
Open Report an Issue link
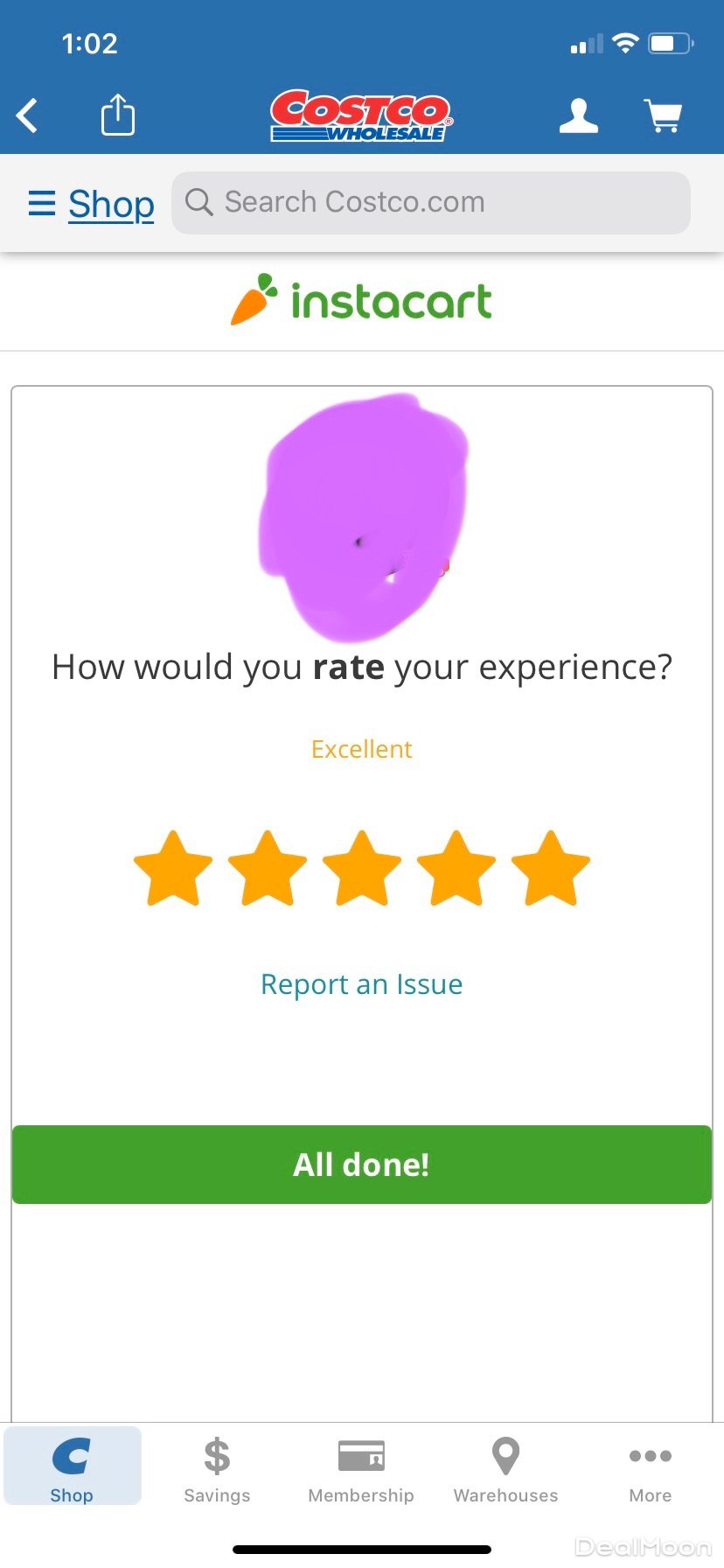[x=362, y=984]
